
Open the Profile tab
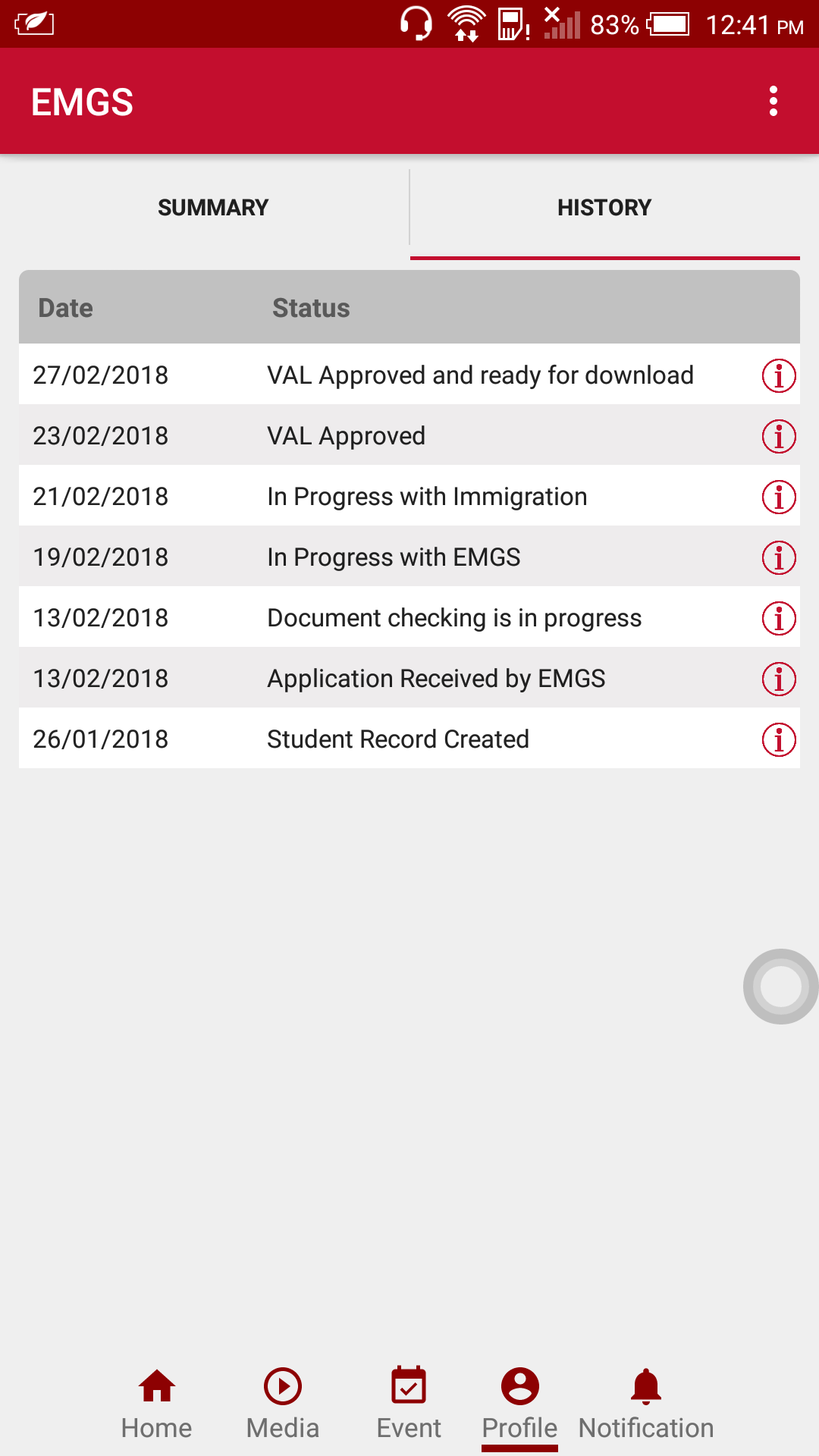point(520,1404)
